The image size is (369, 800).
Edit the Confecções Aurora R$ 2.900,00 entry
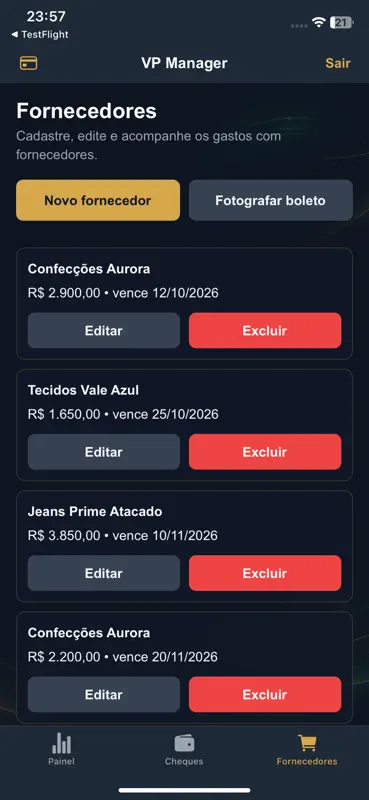104,331
